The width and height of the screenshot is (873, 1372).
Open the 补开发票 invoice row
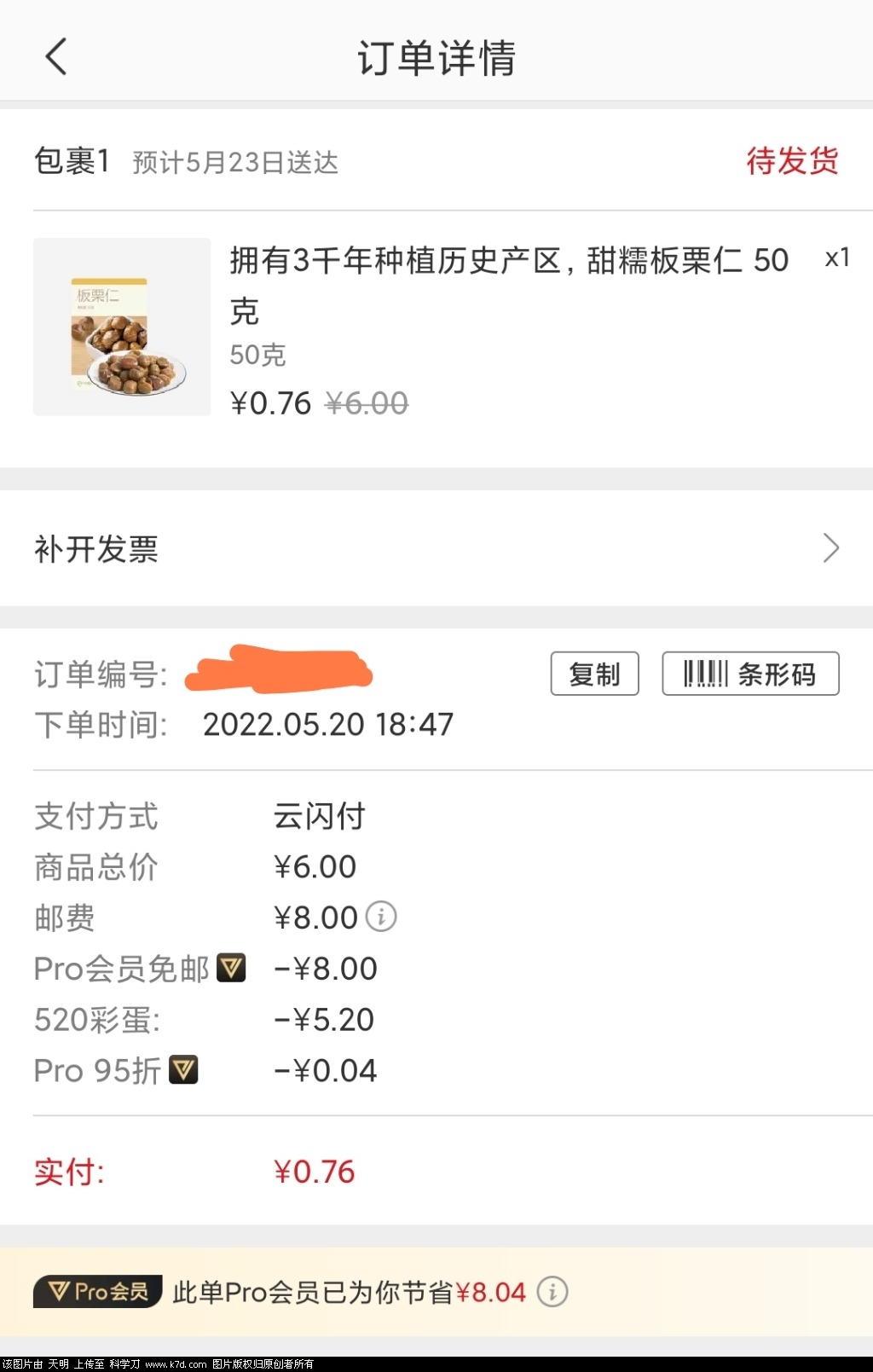[x=436, y=548]
